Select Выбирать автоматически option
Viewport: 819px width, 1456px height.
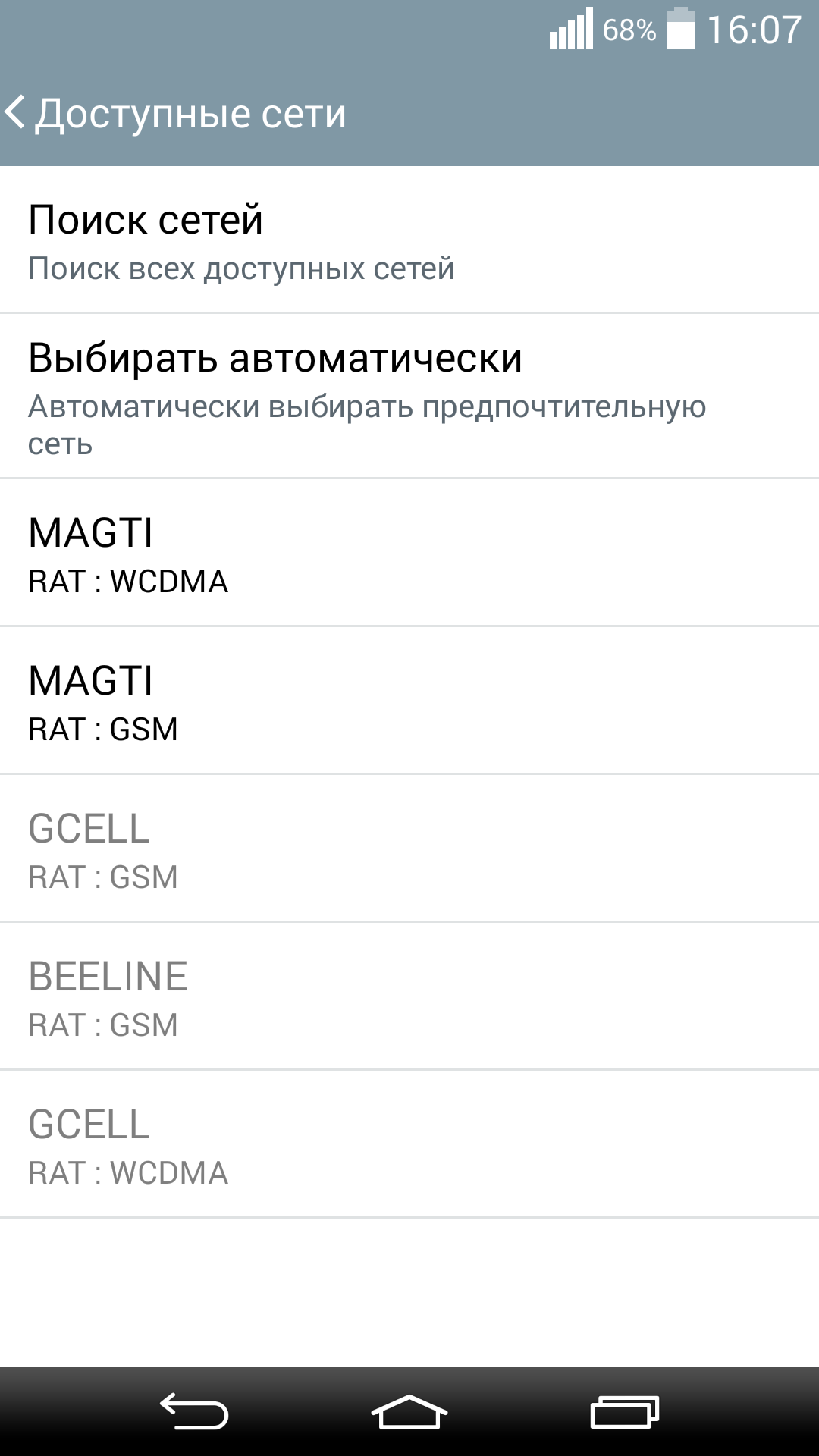[x=409, y=396]
